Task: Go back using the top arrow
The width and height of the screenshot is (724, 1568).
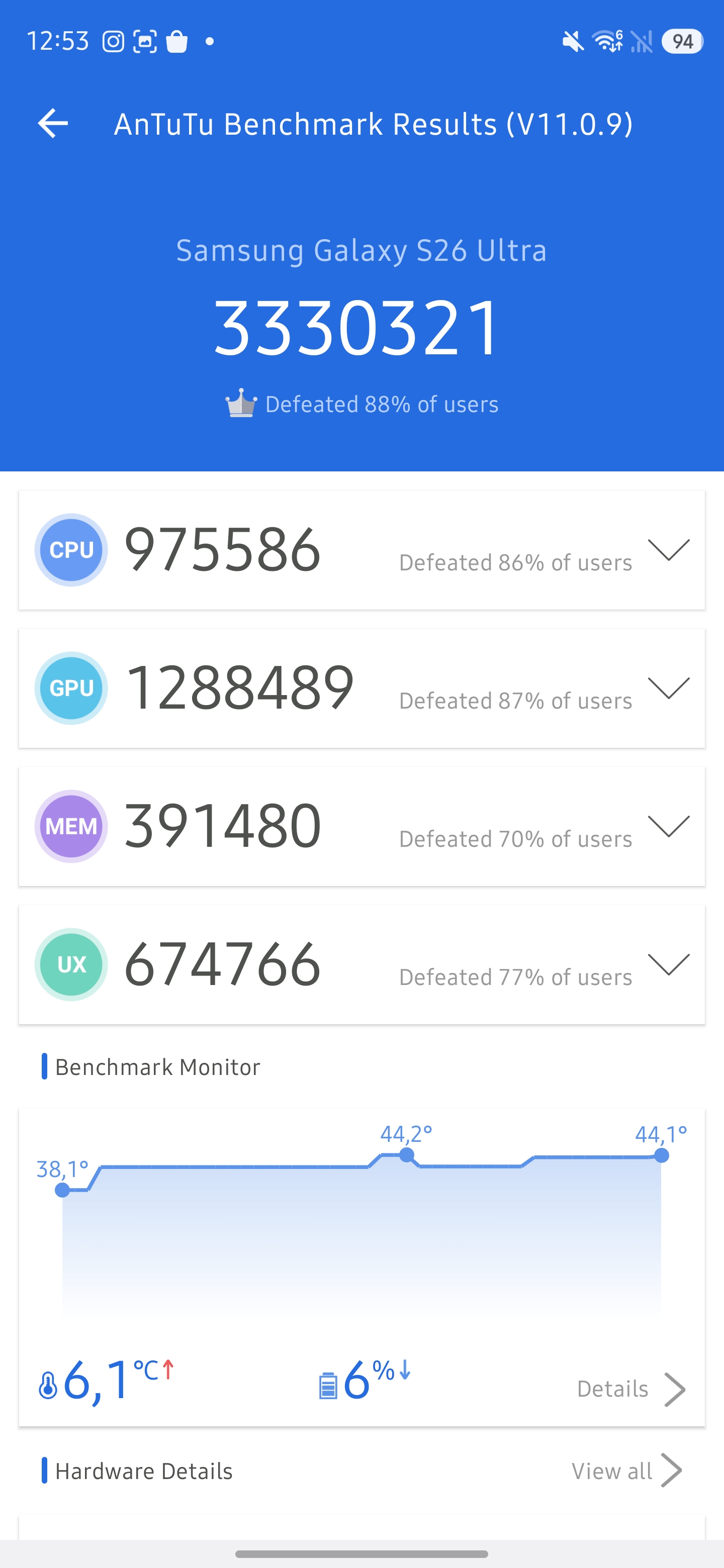Action: pos(53,124)
